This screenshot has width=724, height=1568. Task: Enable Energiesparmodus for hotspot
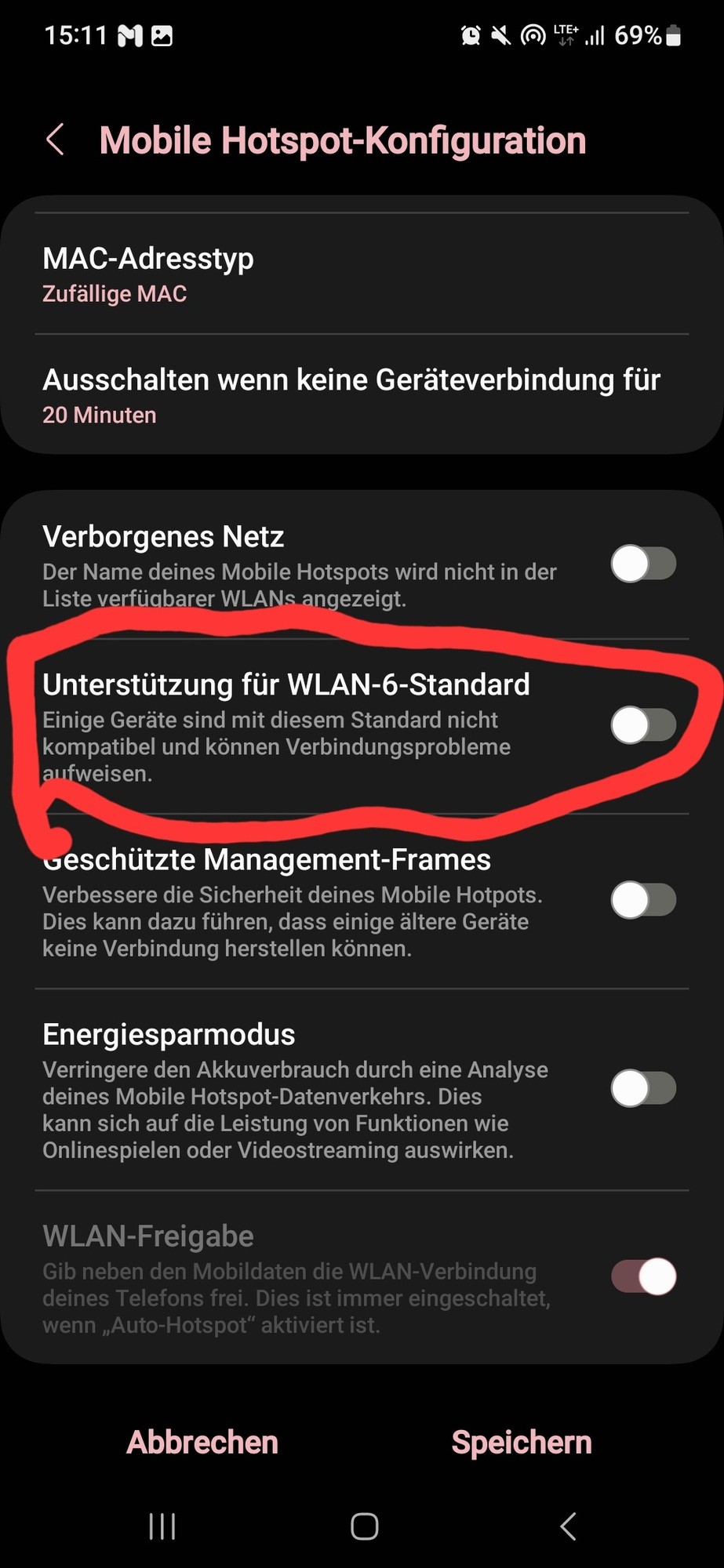642,1088
